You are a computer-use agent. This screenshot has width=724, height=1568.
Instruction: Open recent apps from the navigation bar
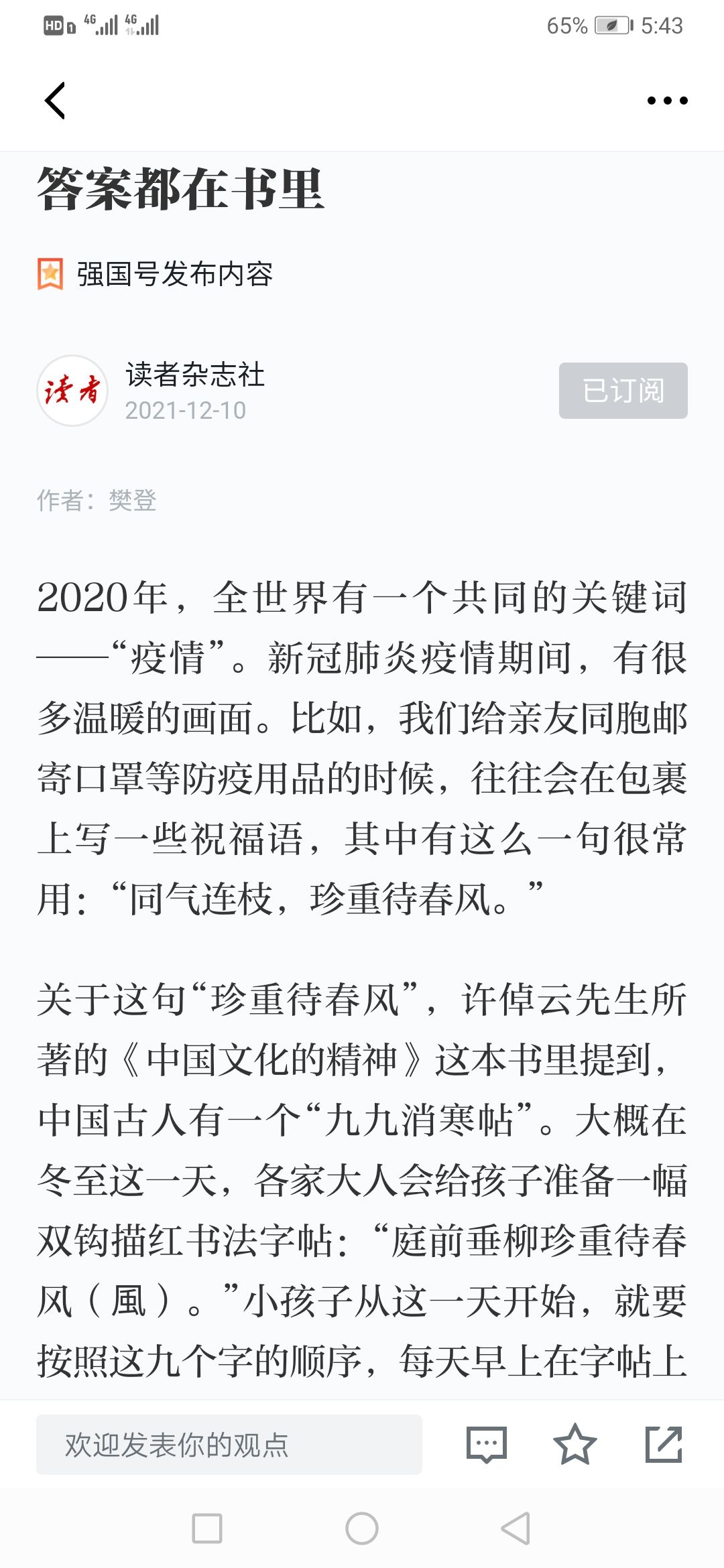(x=207, y=1528)
